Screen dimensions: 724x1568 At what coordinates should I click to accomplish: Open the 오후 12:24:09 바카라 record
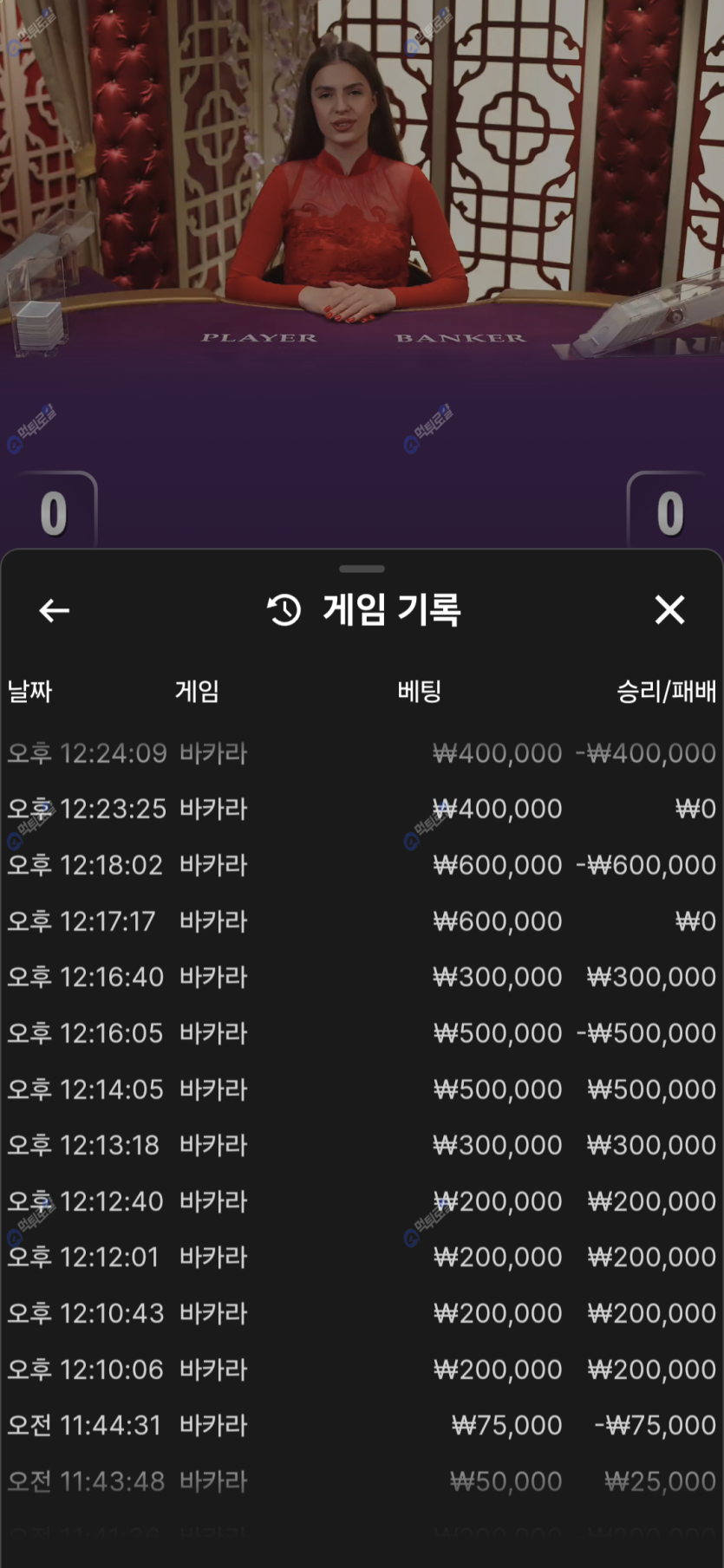(x=362, y=753)
